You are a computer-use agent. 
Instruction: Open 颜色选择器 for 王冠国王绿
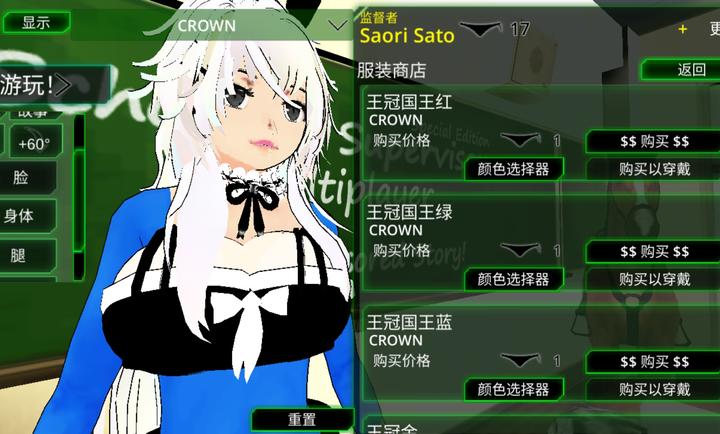coord(513,279)
